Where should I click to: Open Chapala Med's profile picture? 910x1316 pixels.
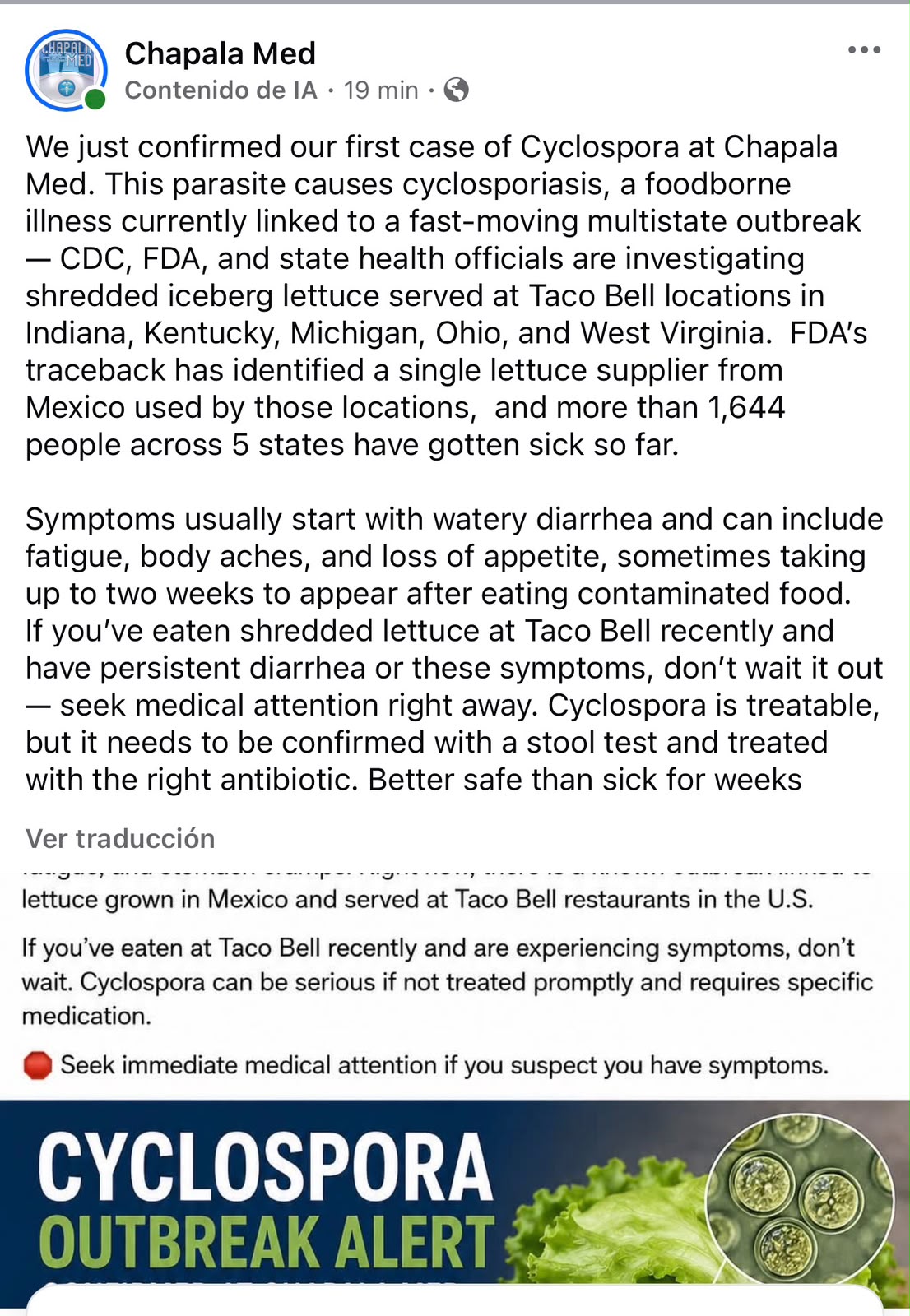pos(66,71)
